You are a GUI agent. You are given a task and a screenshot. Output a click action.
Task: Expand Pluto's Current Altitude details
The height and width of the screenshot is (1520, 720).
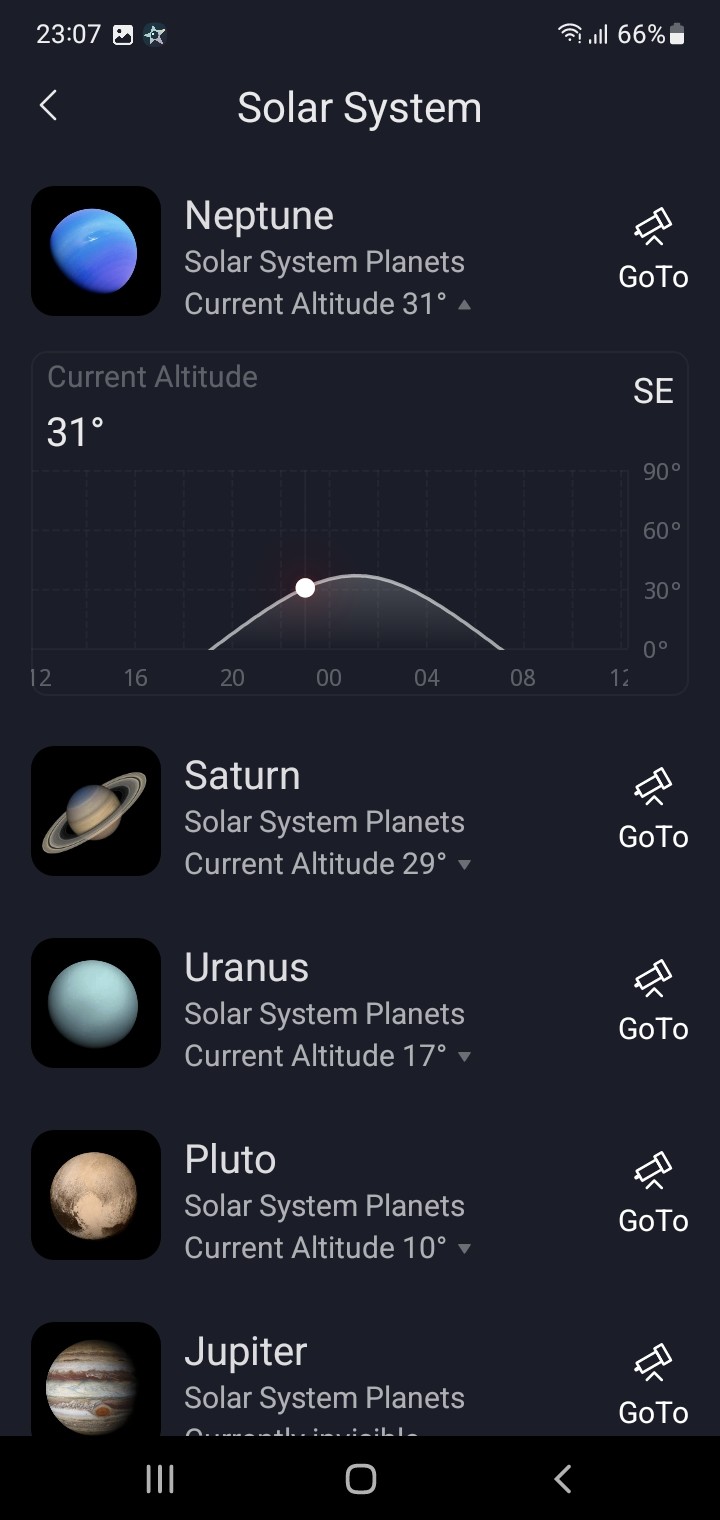(464, 1249)
